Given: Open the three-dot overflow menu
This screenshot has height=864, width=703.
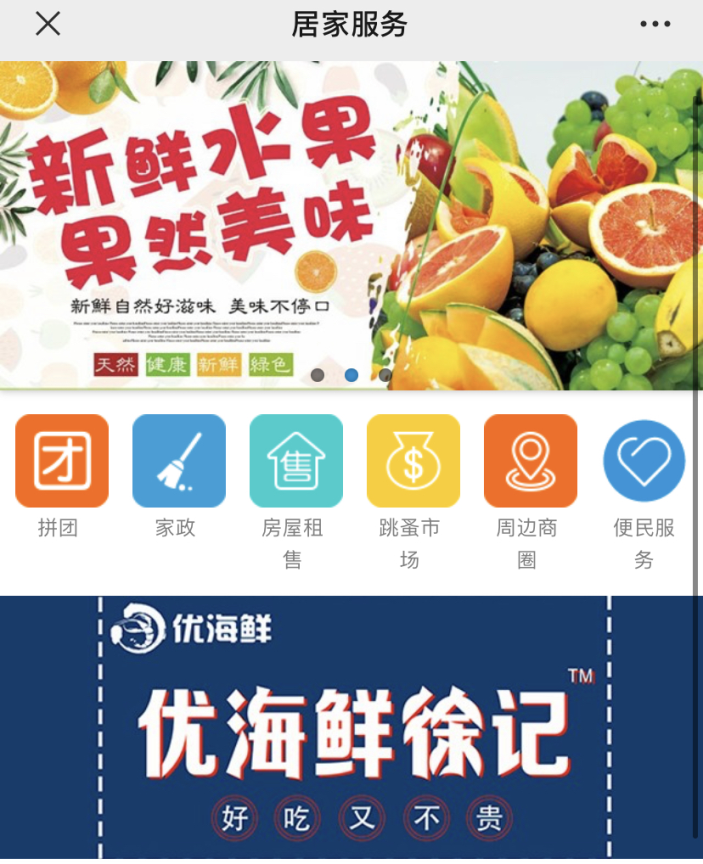Looking at the screenshot, I should (655, 24).
